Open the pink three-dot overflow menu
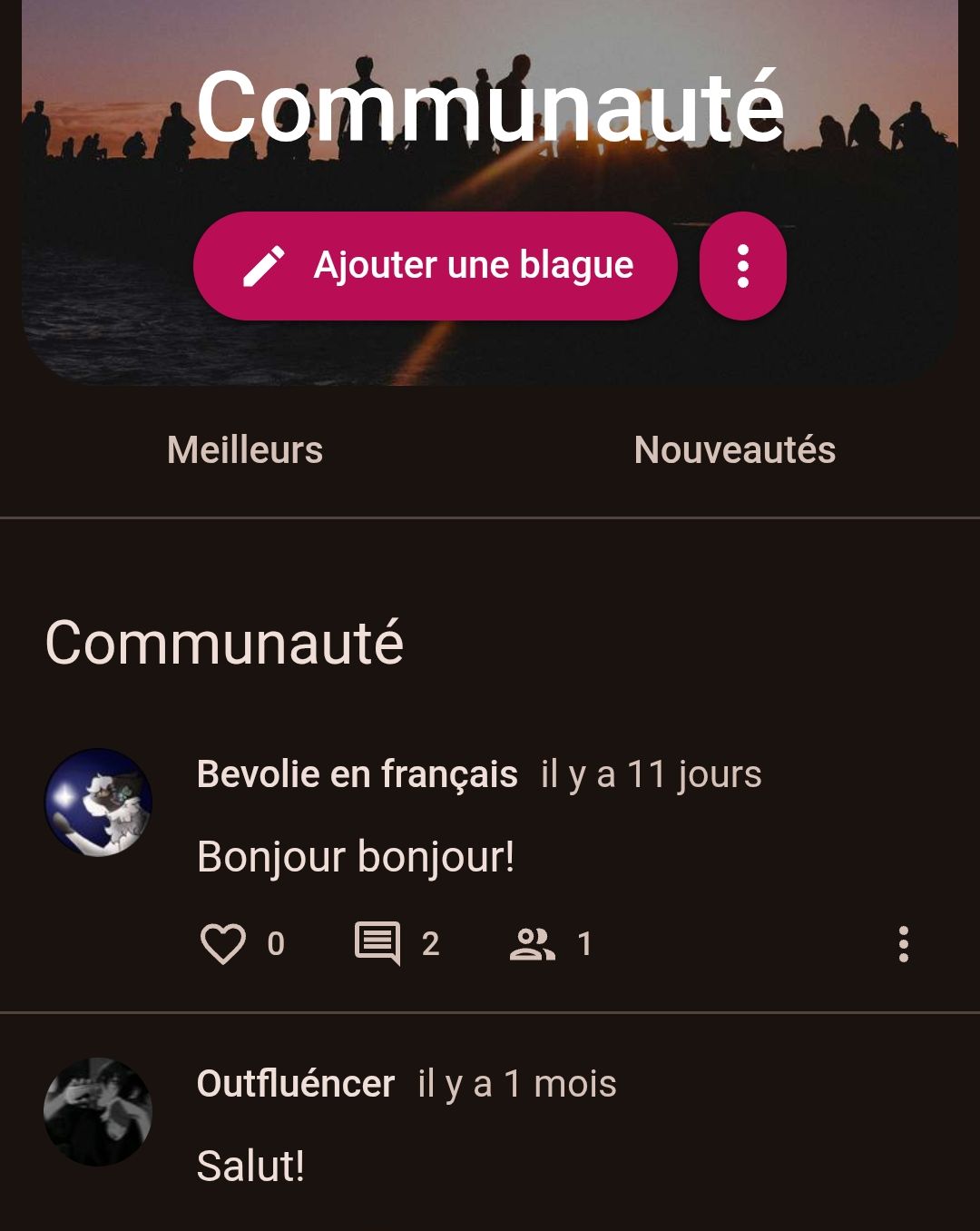This screenshot has width=980, height=1231. 742,266
